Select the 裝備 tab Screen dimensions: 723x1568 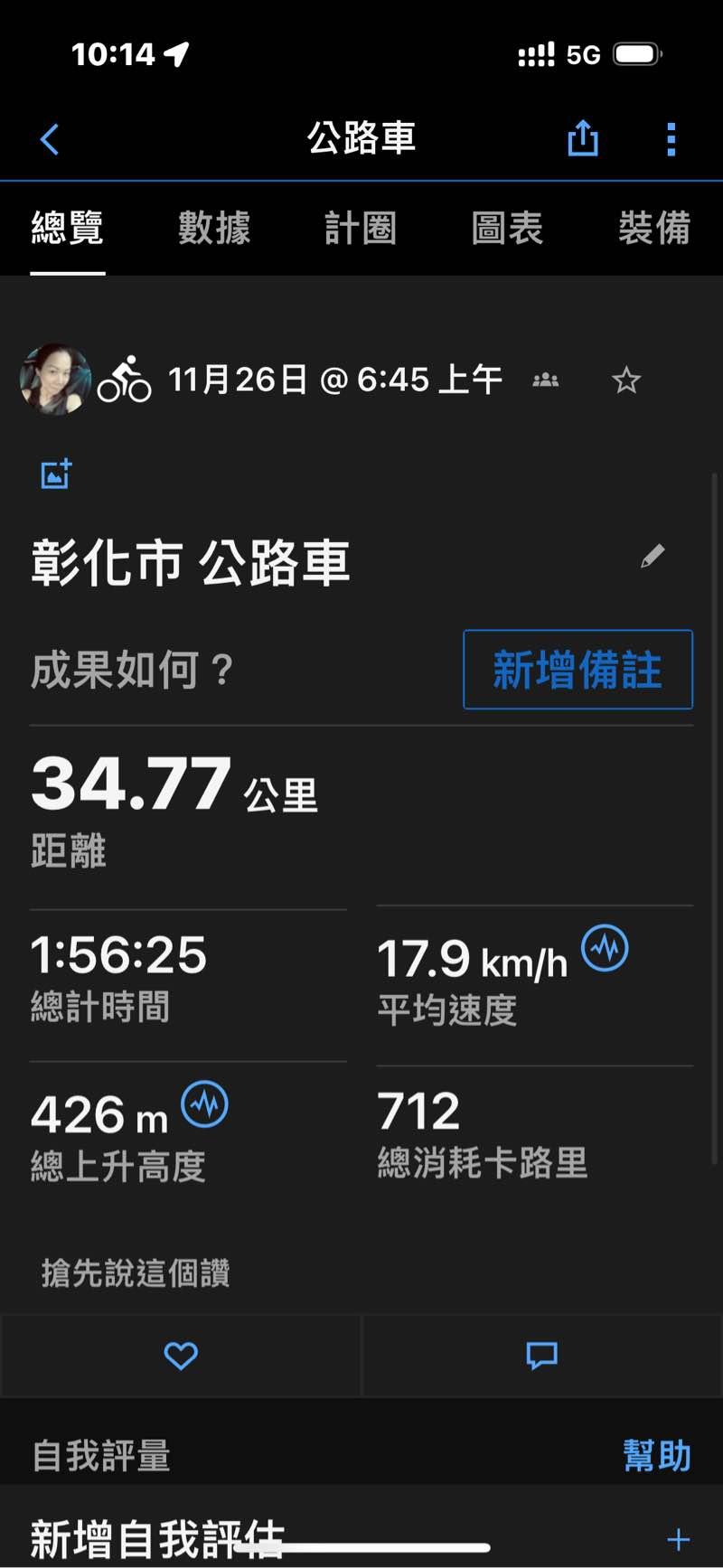(x=653, y=228)
